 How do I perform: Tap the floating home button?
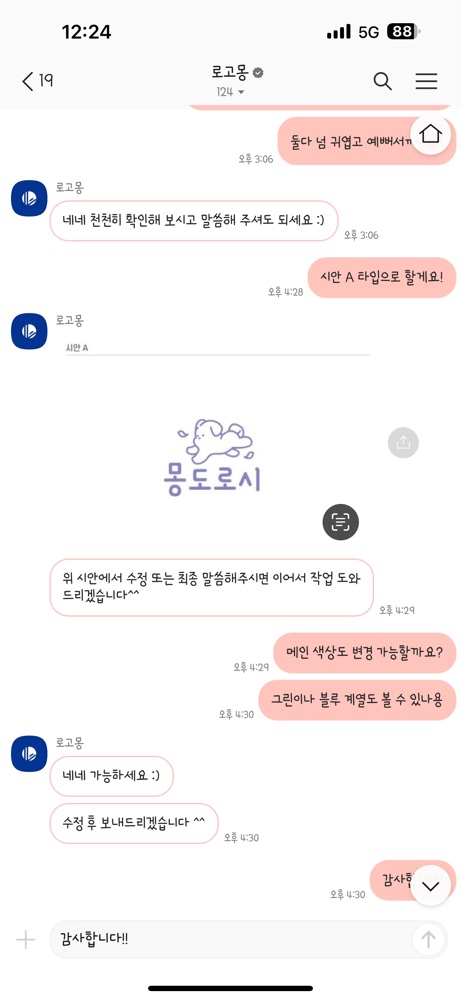coord(431,134)
